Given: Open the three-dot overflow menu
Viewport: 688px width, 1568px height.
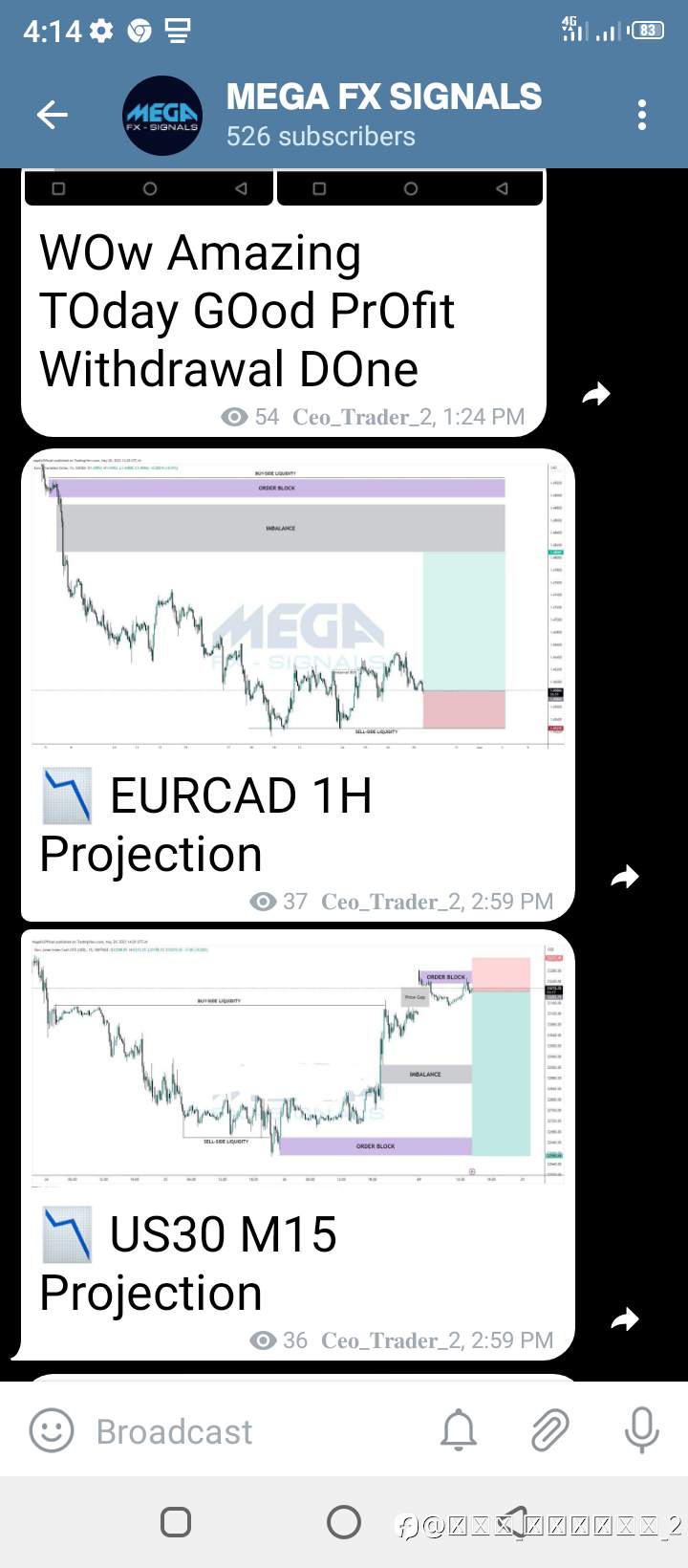Looking at the screenshot, I should point(642,116).
